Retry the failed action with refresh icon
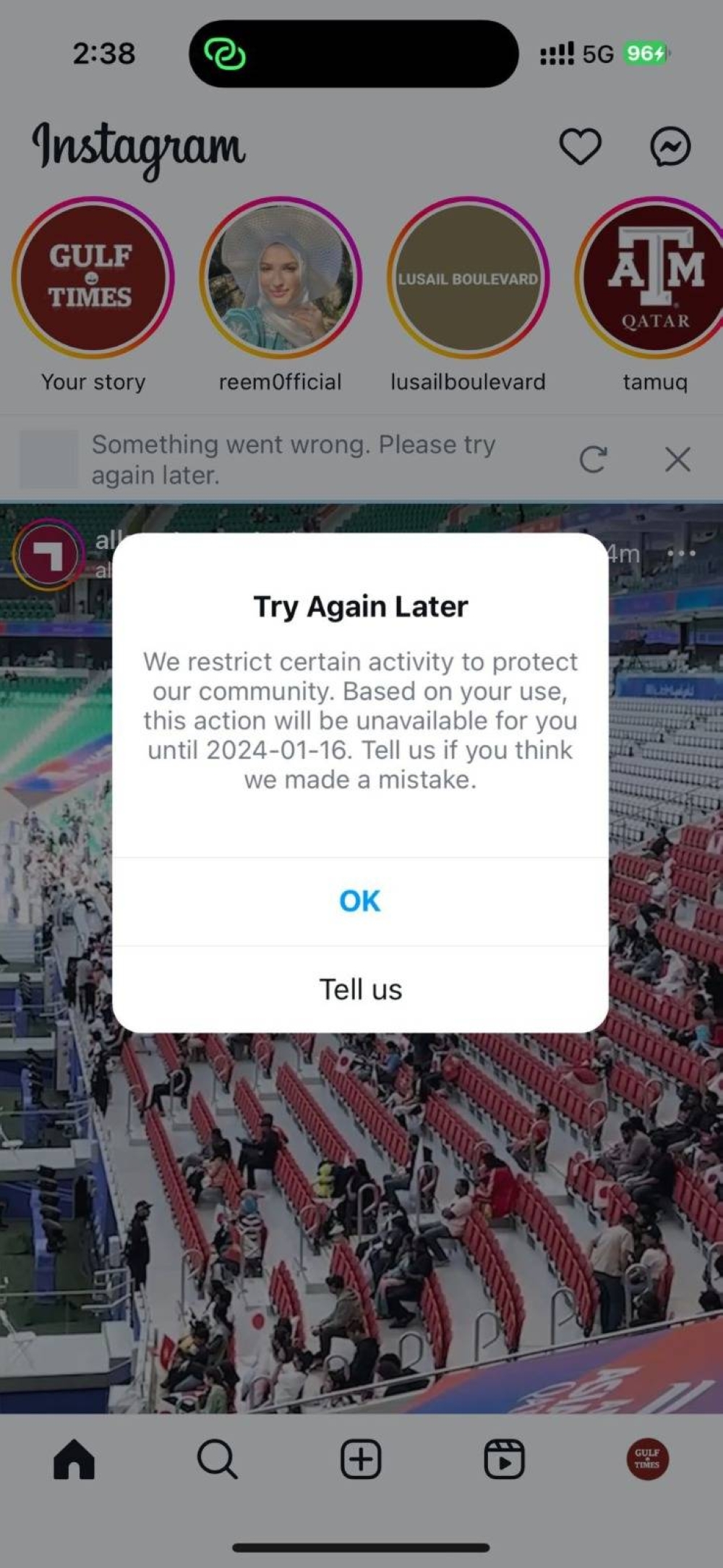 pos(593,459)
